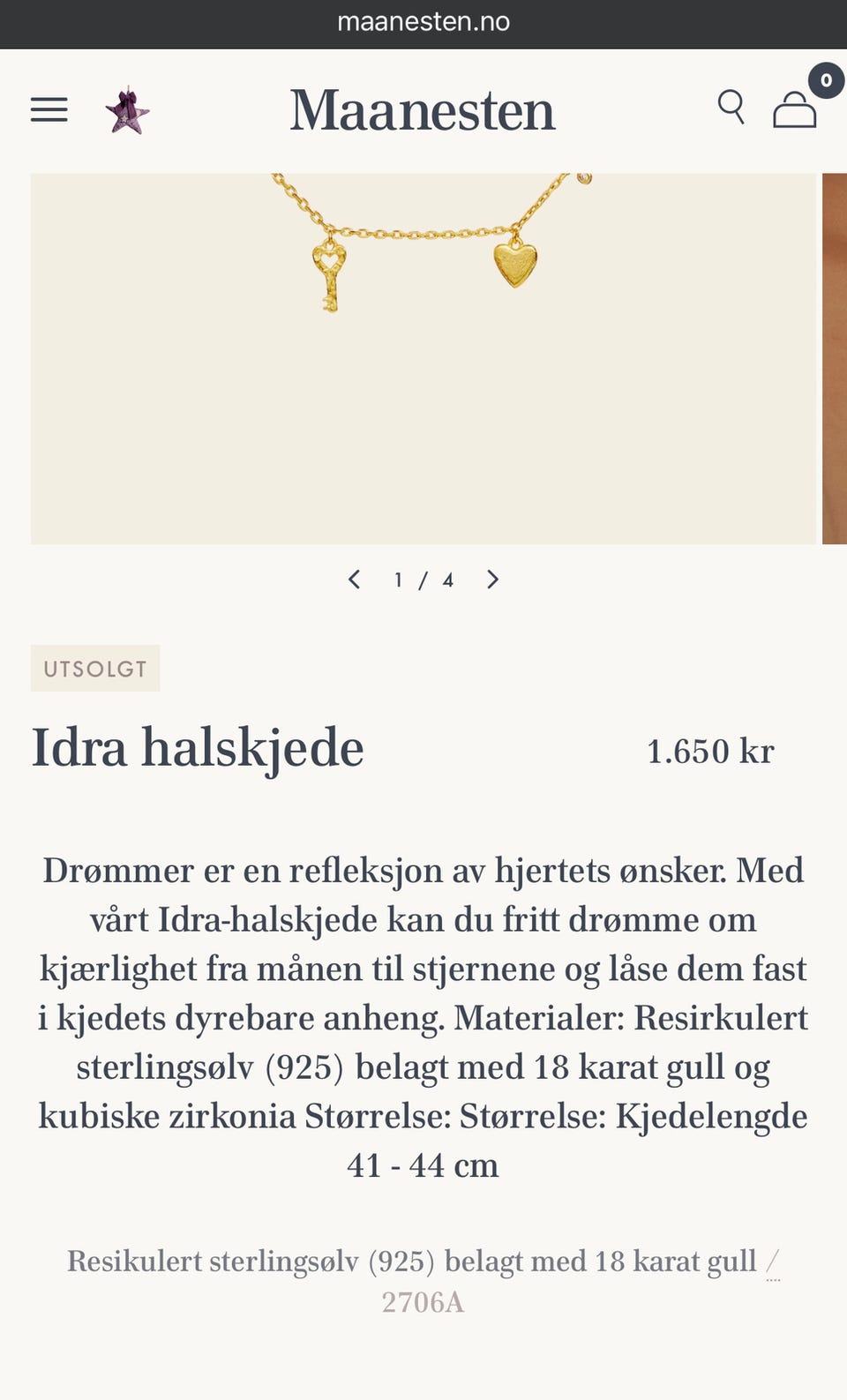
Task: Open maanesten.no address bar
Action: pos(423,21)
